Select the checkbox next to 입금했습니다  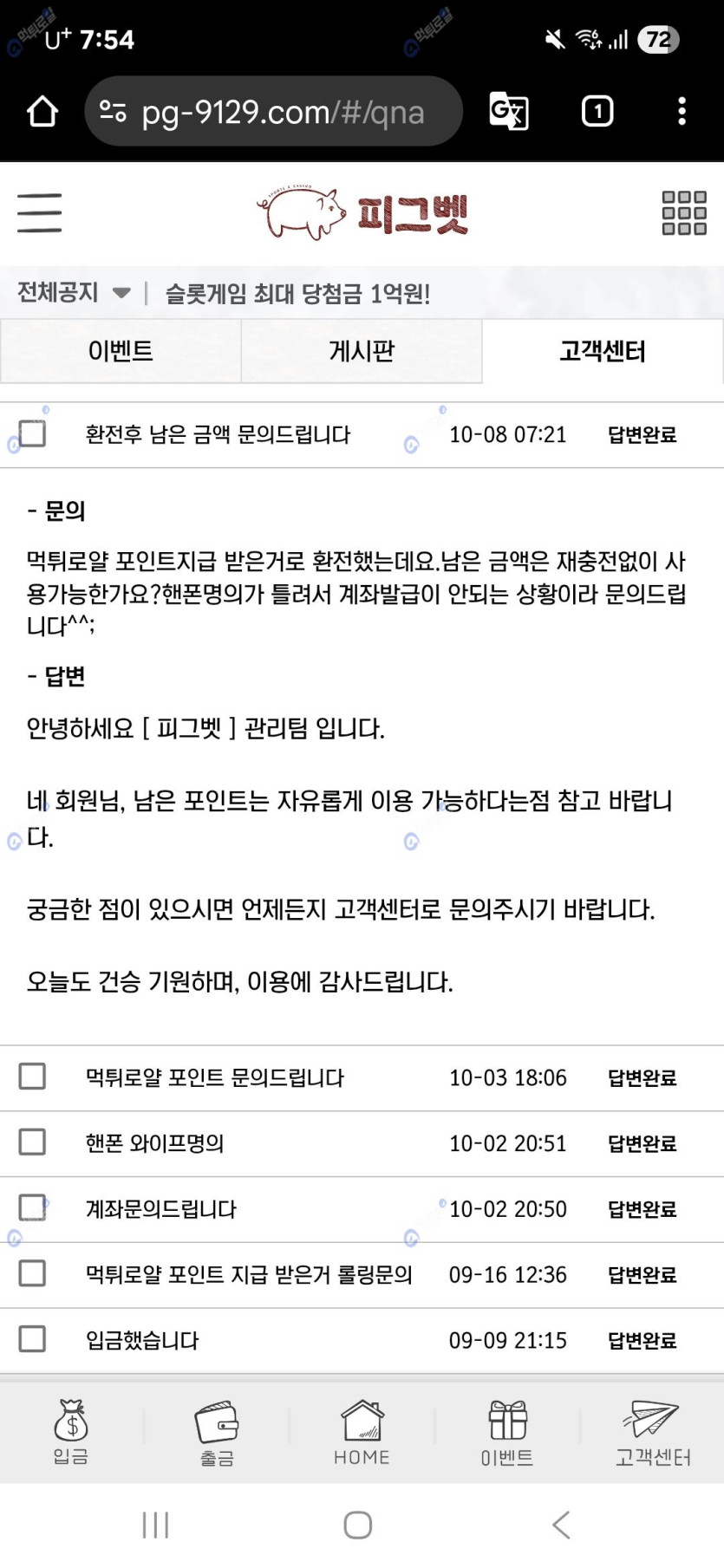(32, 1339)
